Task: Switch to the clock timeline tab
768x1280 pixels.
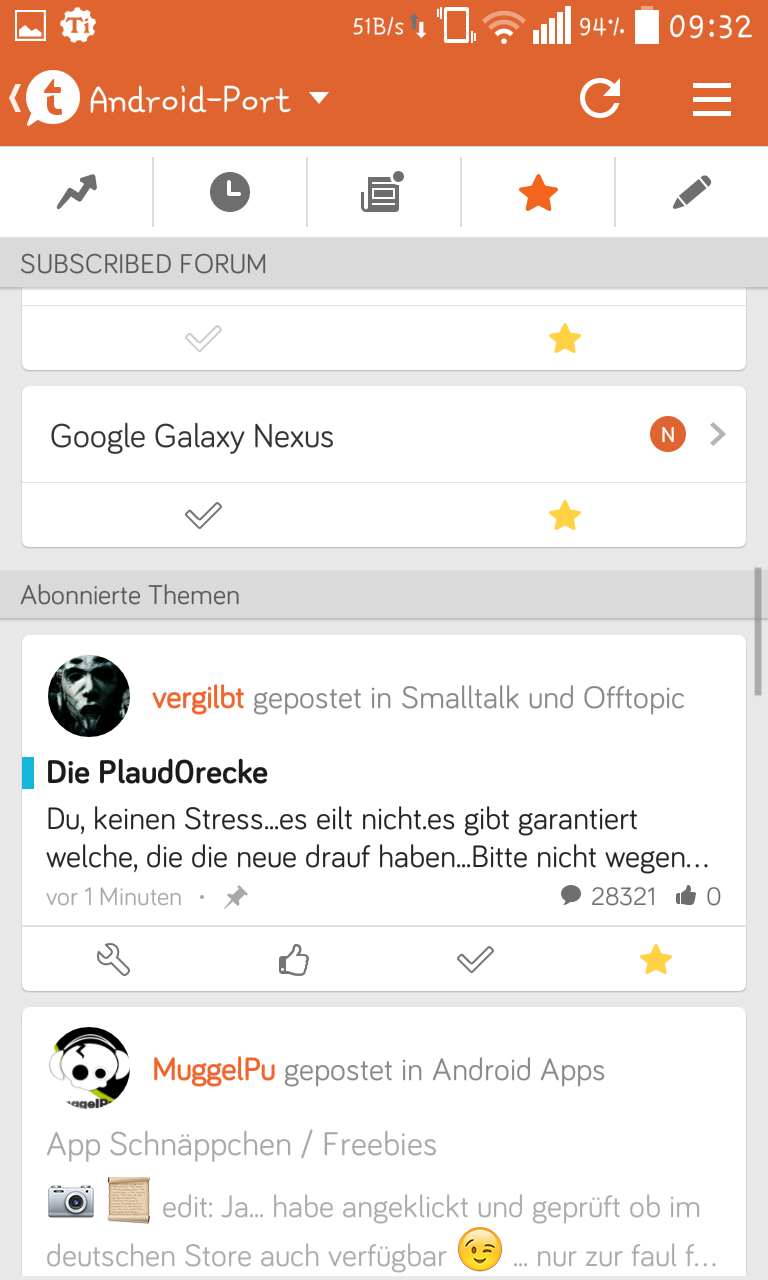Action: coord(230,191)
